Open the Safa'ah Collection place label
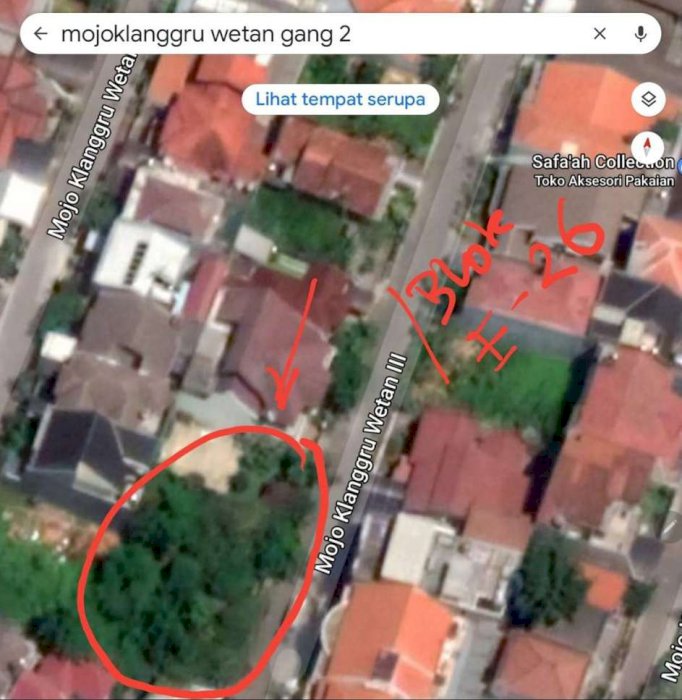 (x=602, y=162)
